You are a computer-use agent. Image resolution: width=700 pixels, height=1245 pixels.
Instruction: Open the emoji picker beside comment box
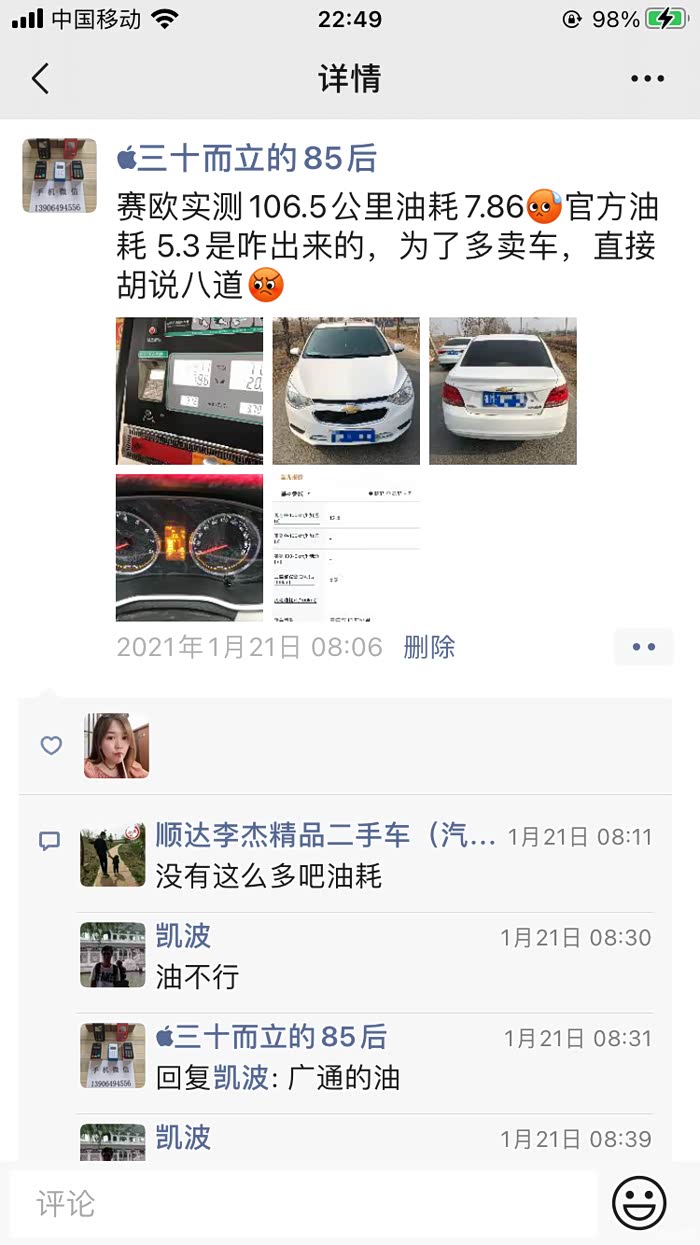tap(639, 1204)
